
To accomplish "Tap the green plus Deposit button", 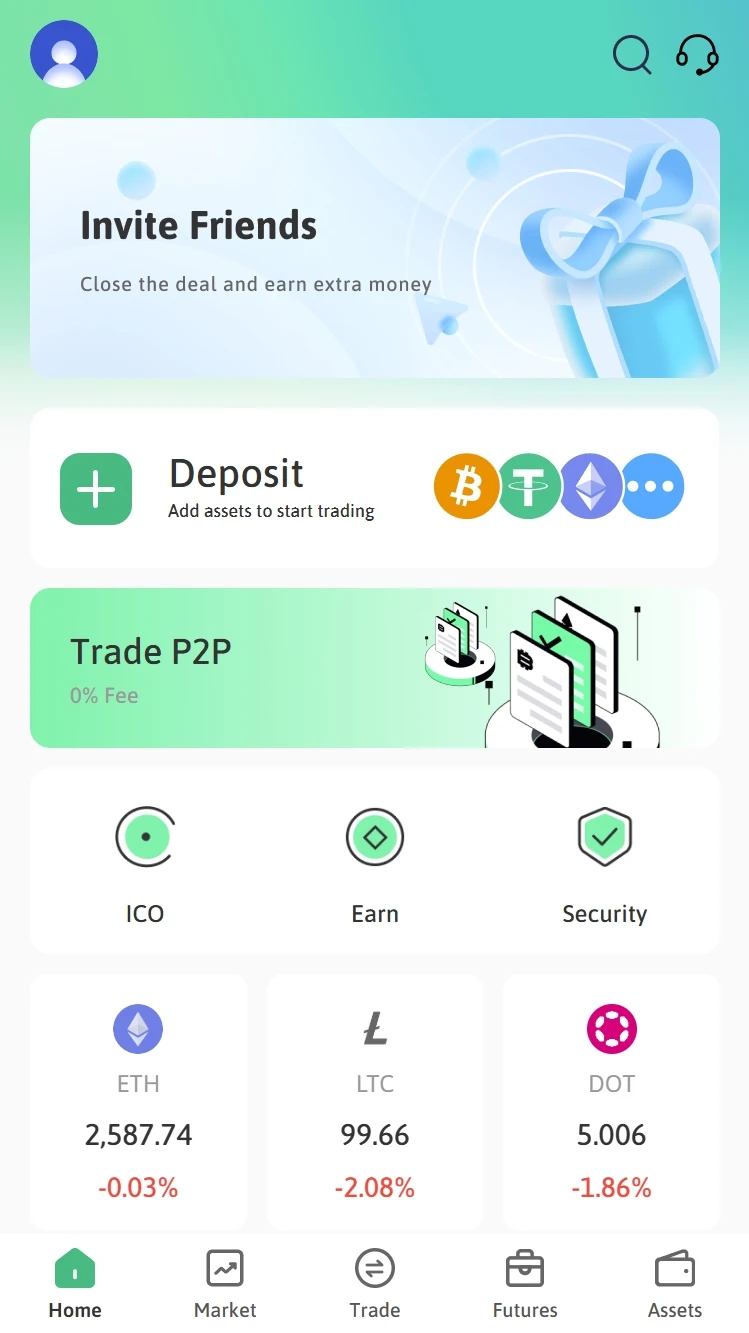I will [x=96, y=489].
